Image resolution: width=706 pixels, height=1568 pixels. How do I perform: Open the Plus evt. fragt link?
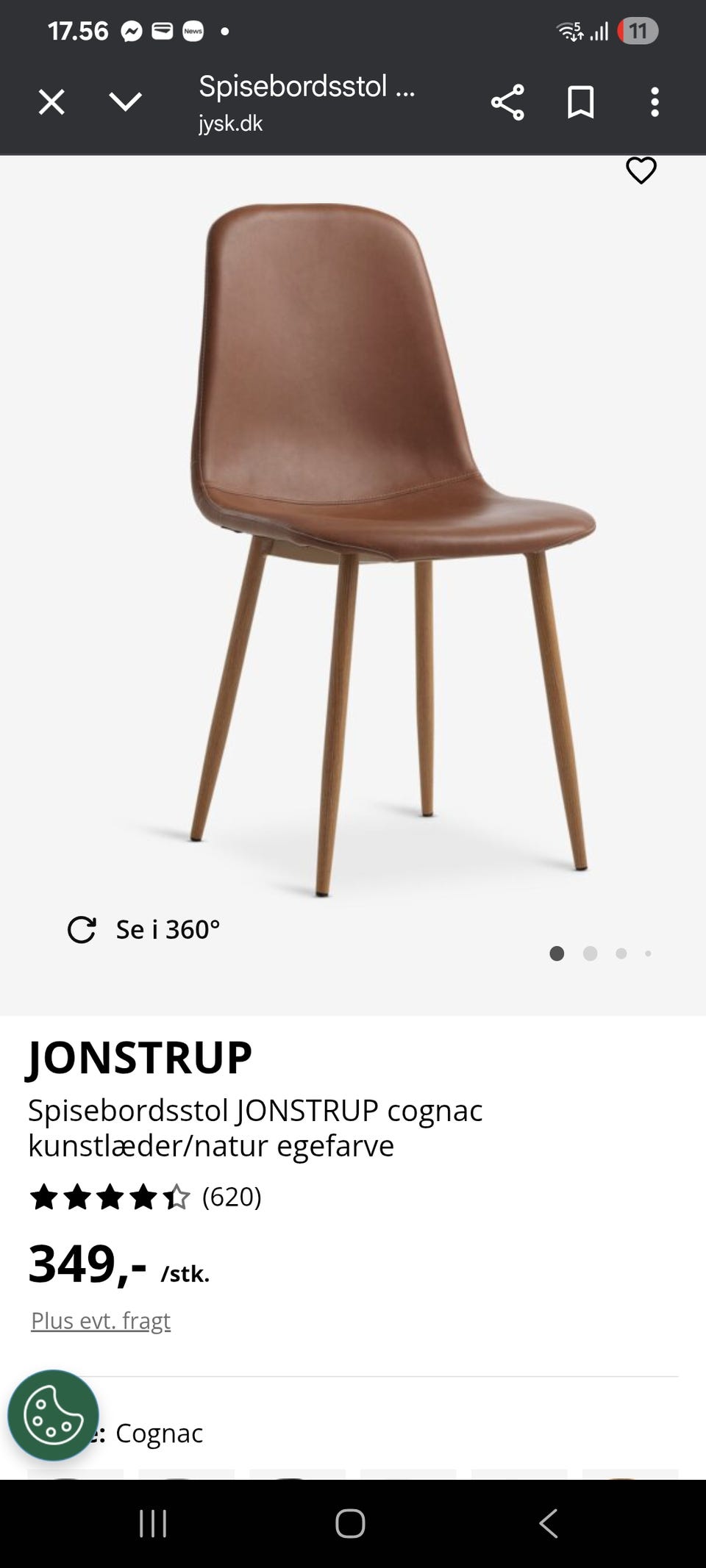[x=101, y=1321]
